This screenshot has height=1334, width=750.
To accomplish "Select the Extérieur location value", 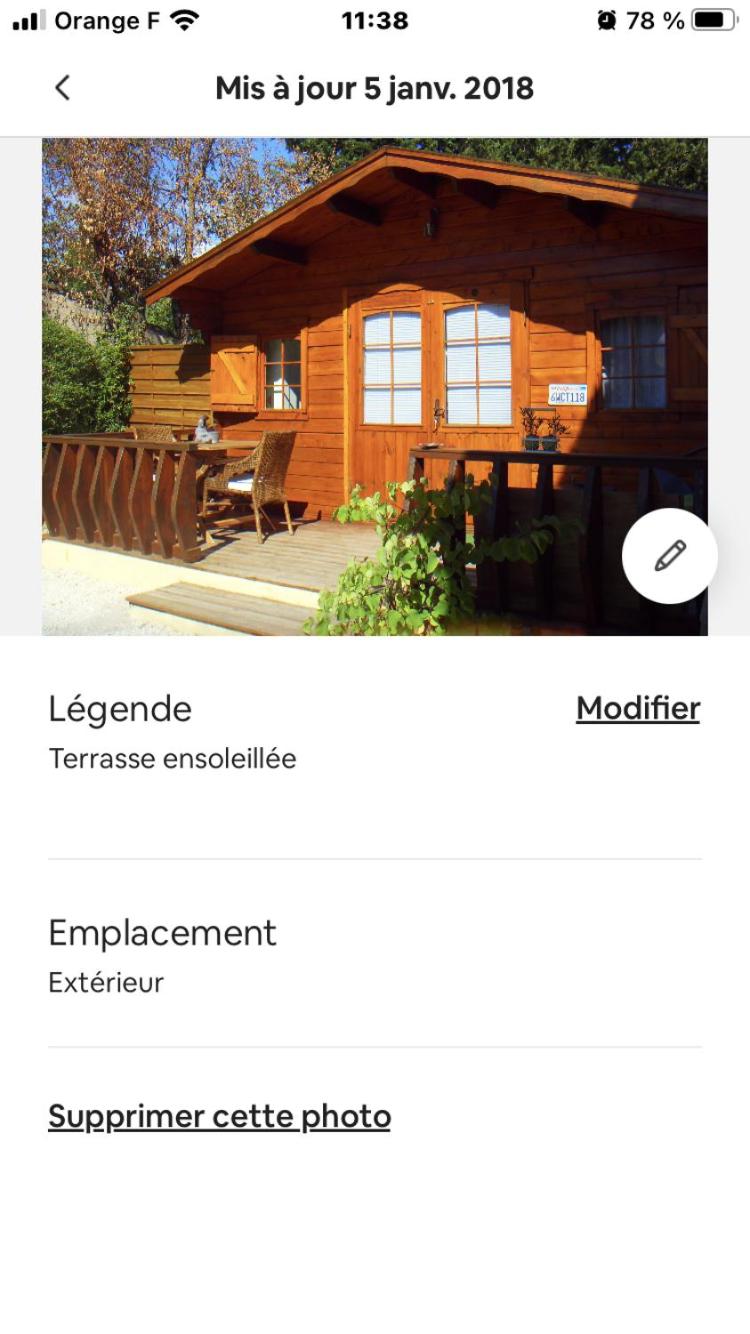I will click(105, 982).
